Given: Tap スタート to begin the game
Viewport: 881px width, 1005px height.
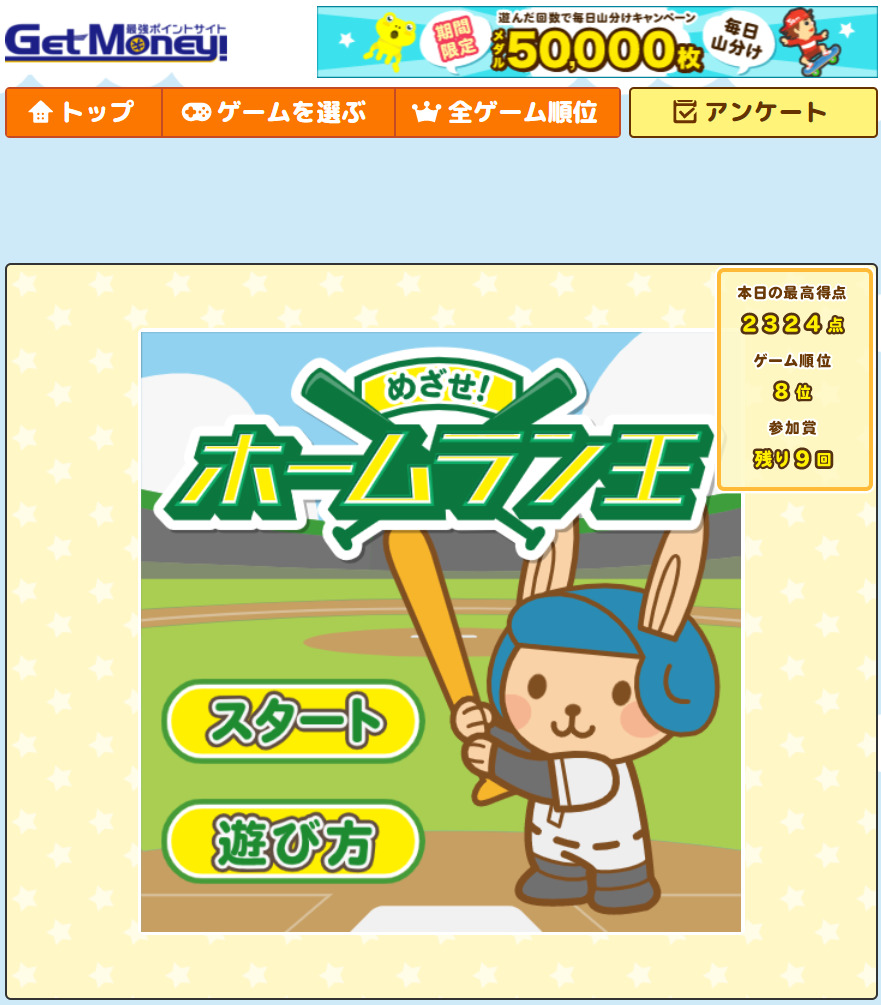Looking at the screenshot, I should click(293, 721).
